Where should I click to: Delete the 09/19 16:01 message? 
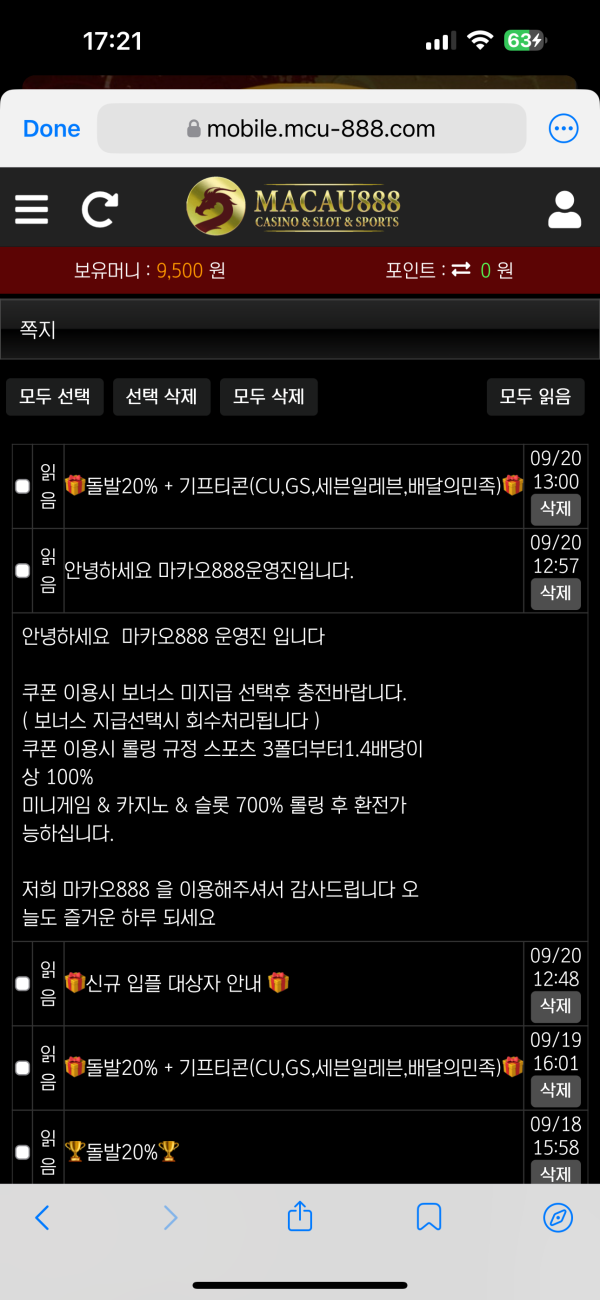tap(555, 1089)
